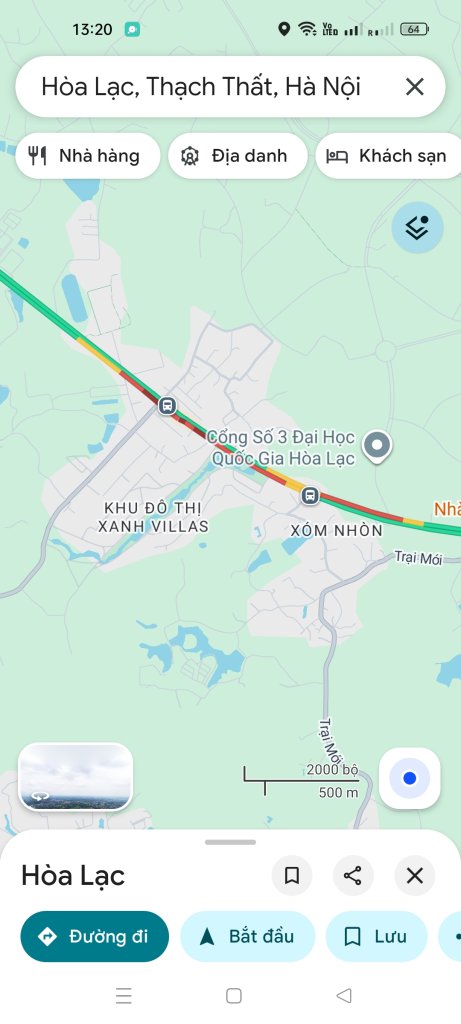Tap the Lưu button
This screenshot has height=1024, width=461.
(376, 936)
